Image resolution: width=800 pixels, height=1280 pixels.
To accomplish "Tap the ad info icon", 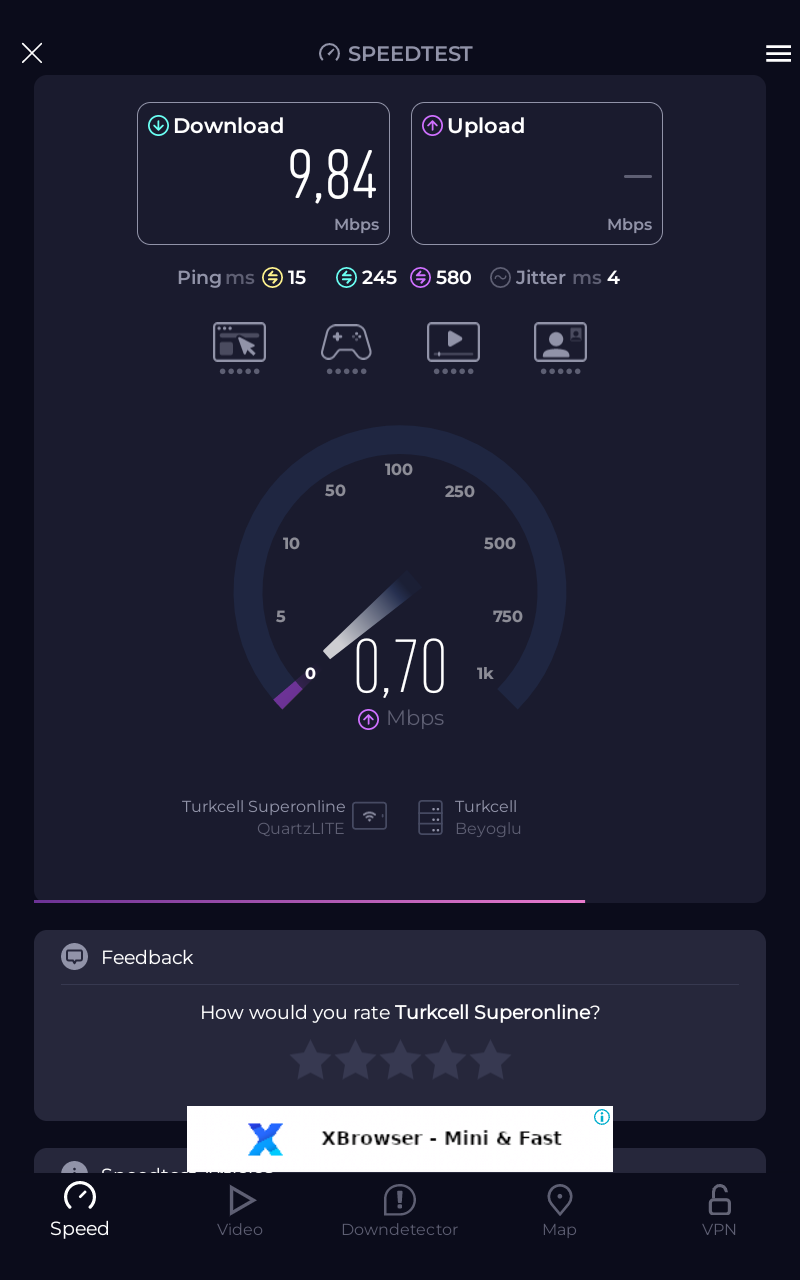I will click(602, 1117).
